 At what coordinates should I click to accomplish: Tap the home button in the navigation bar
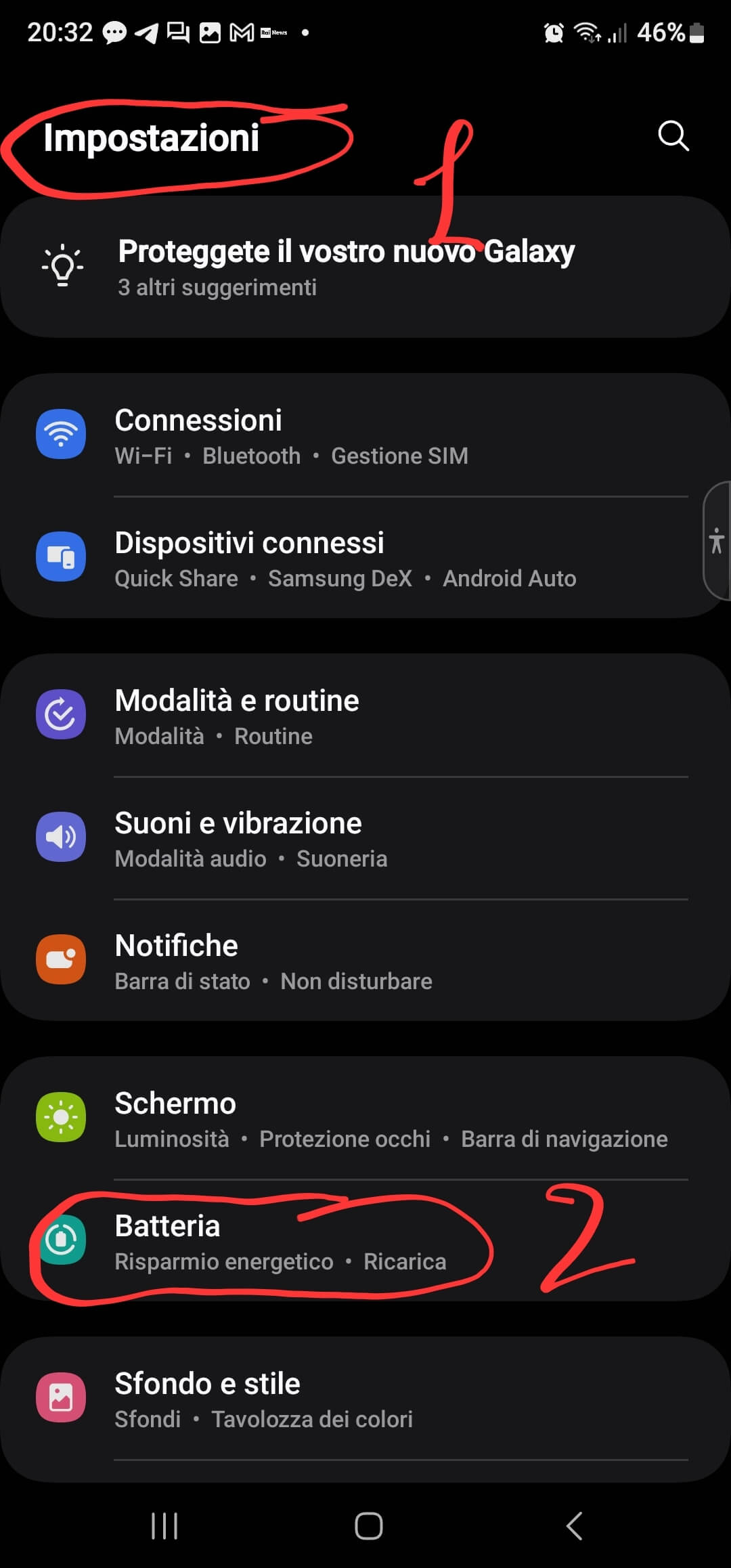tap(368, 1525)
